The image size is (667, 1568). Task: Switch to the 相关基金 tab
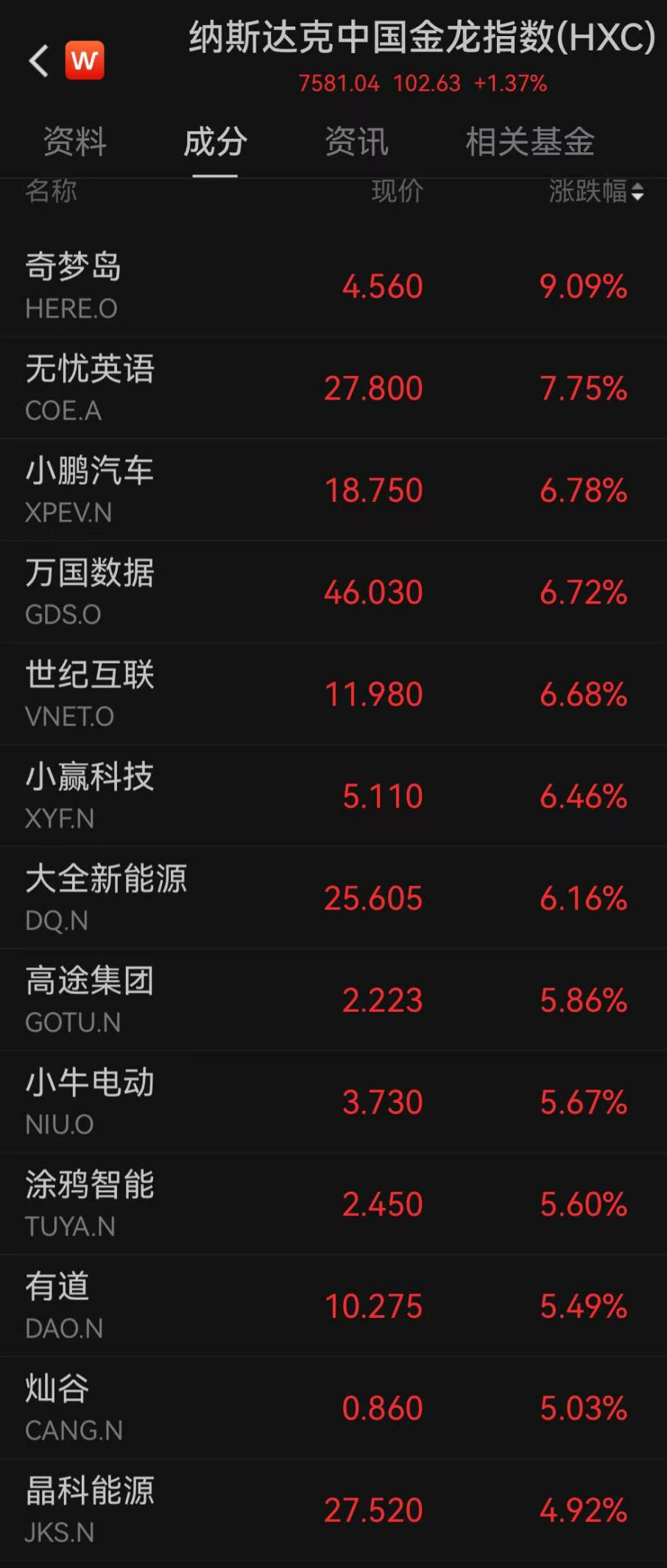(529, 141)
